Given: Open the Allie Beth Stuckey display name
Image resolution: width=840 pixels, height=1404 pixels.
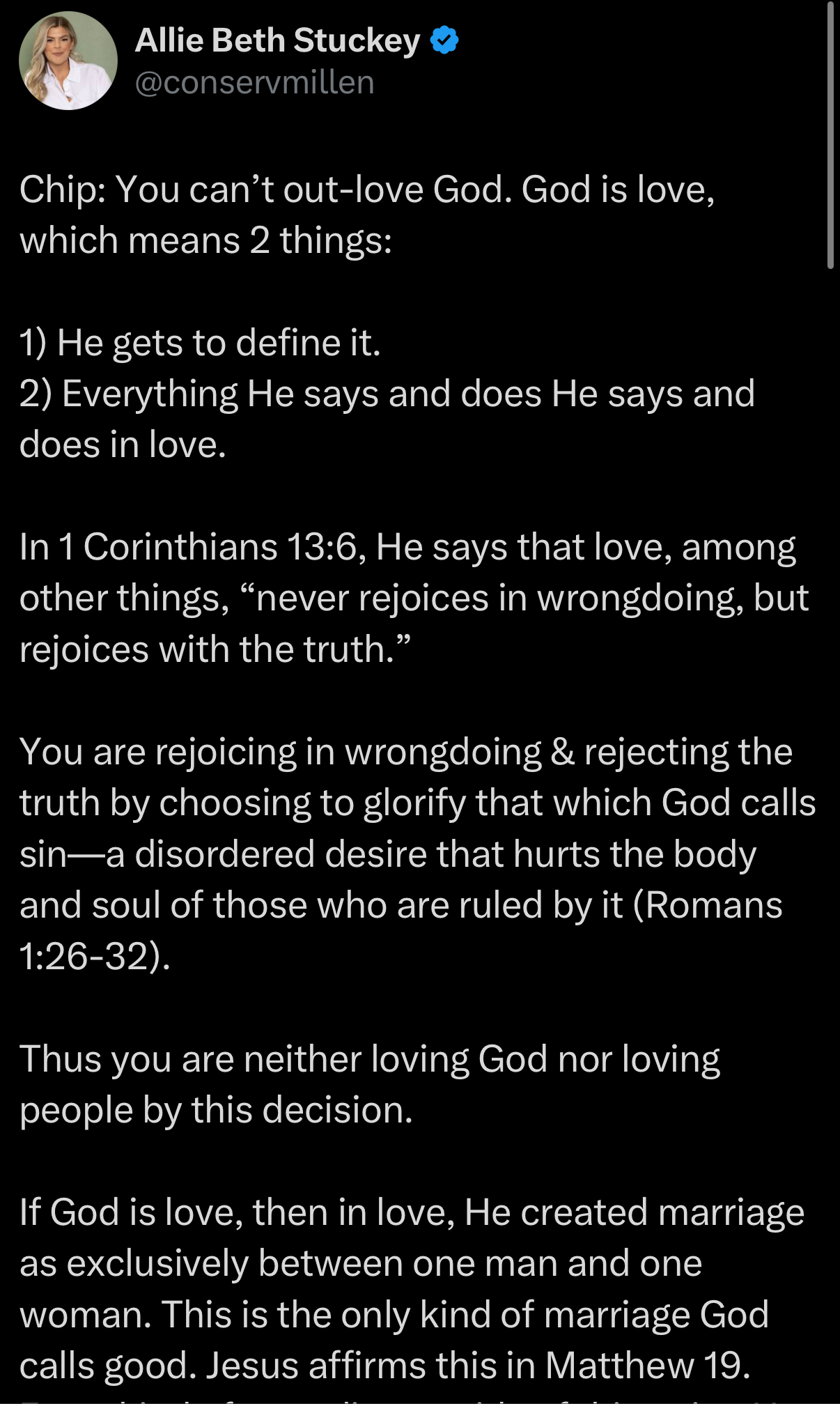Looking at the screenshot, I should click(x=277, y=40).
